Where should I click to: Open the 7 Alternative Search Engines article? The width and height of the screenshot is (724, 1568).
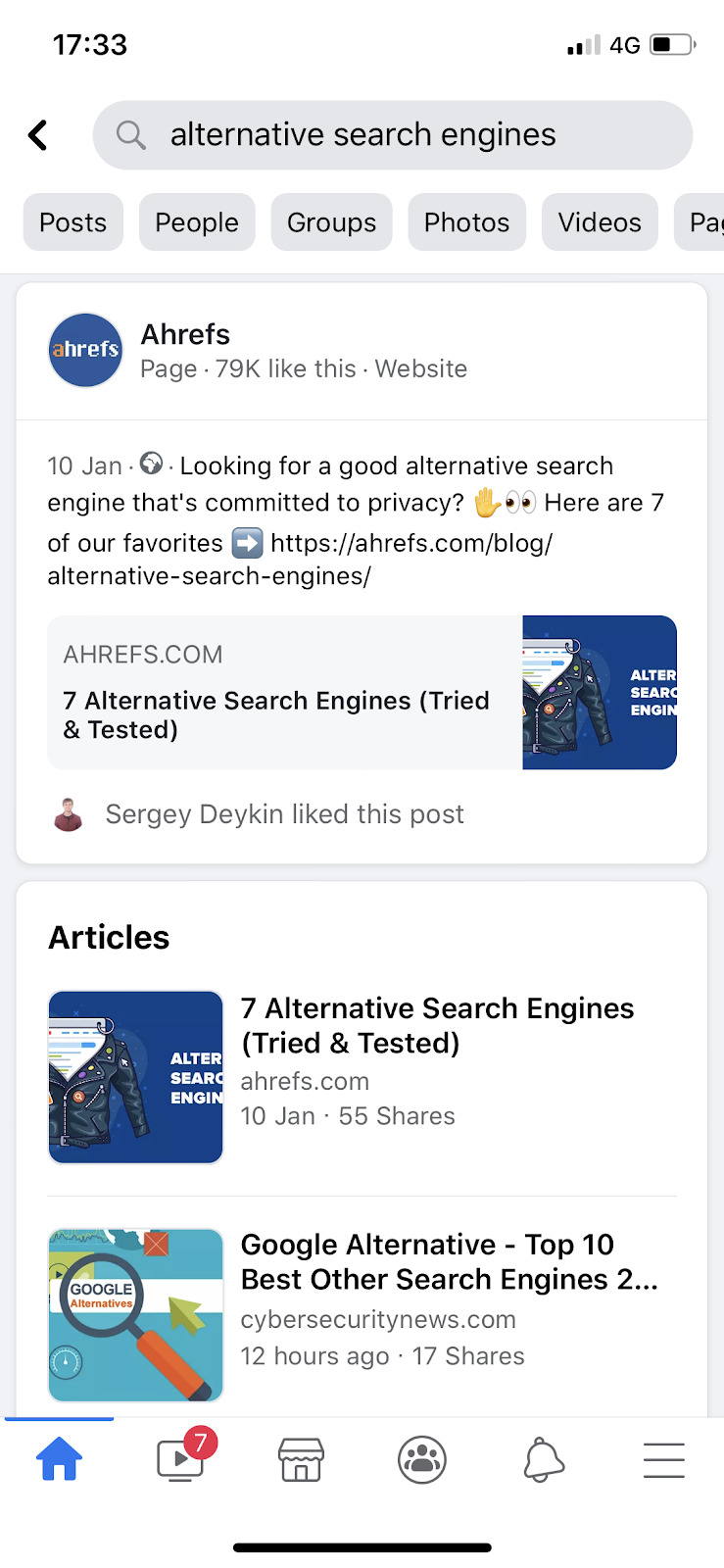click(x=437, y=1025)
